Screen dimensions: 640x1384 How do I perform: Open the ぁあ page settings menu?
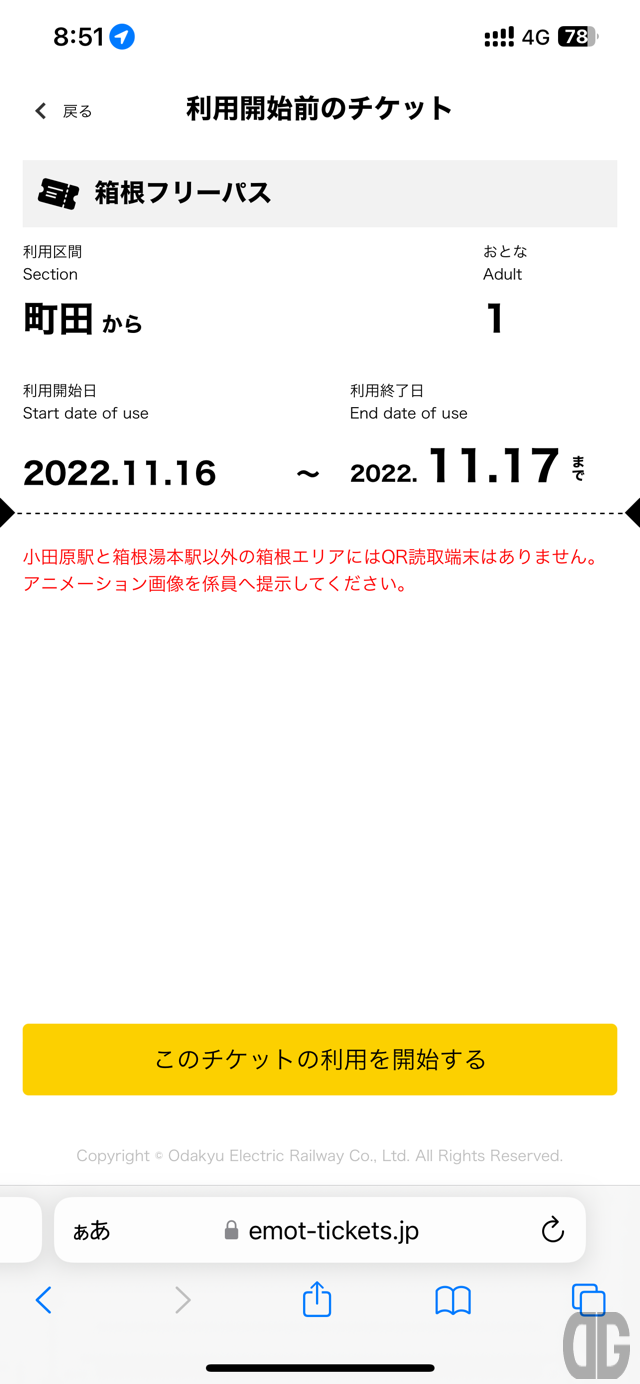[x=91, y=1231]
